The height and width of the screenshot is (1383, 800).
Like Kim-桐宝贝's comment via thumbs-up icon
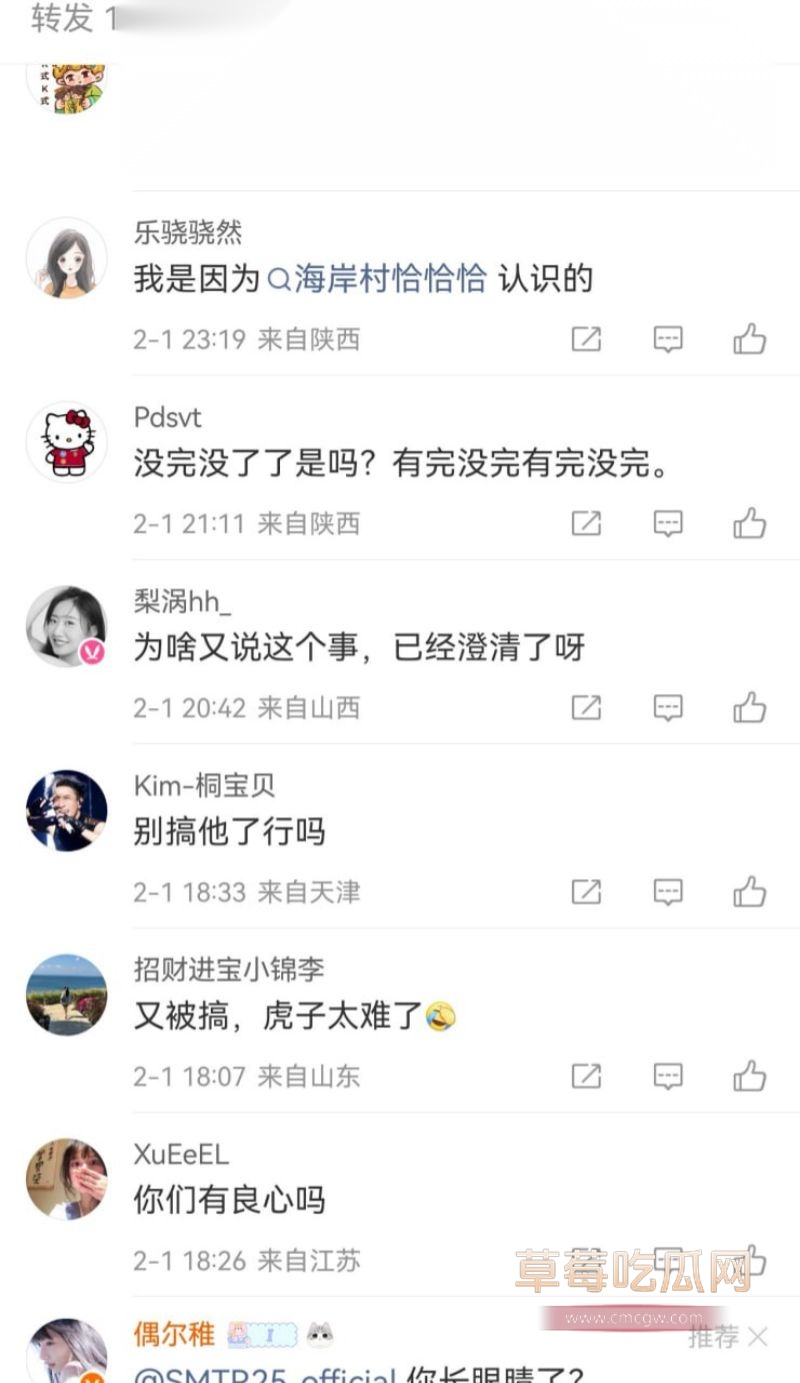pyautogui.click(x=748, y=892)
